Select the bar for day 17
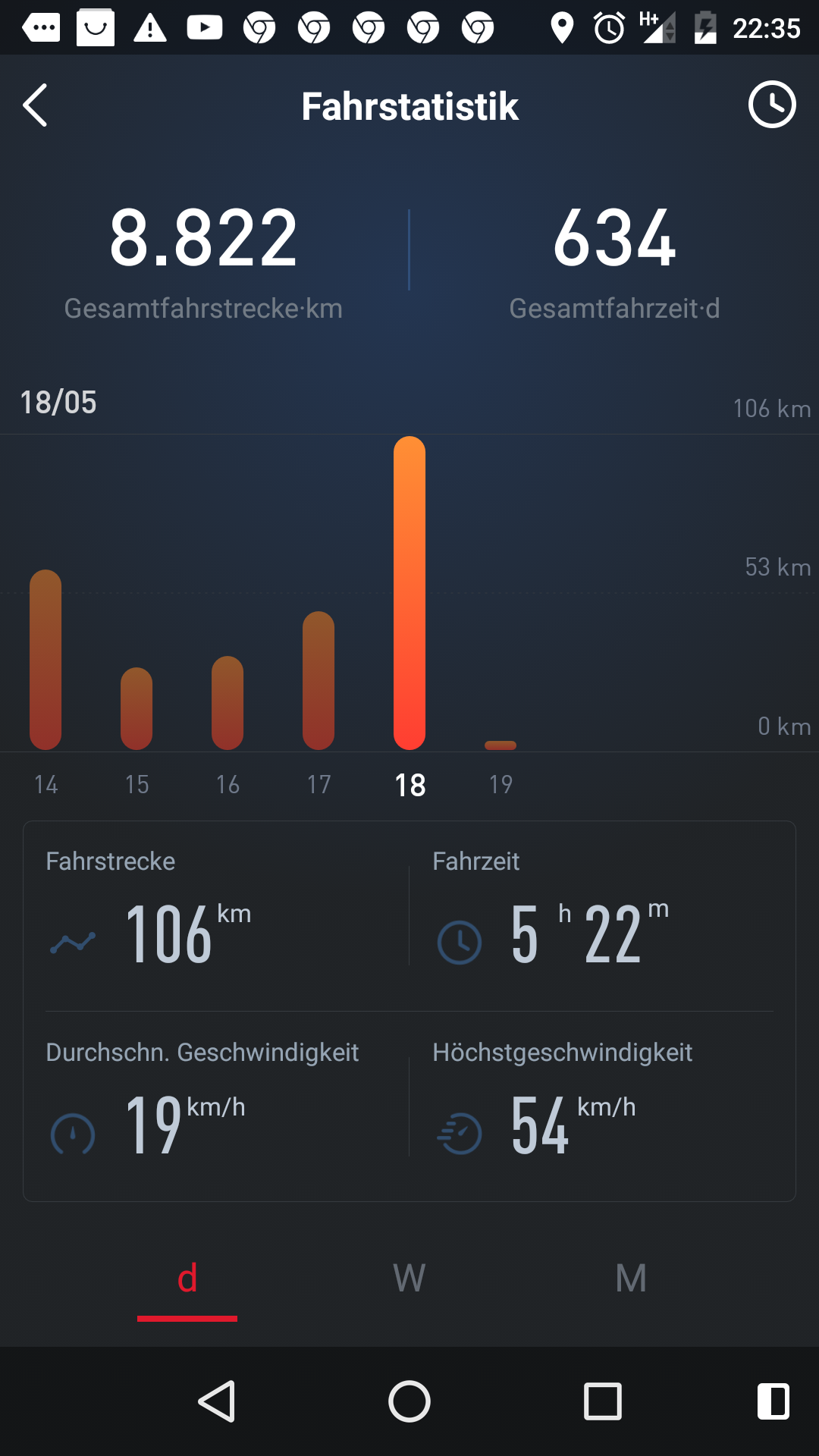 tap(318, 680)
